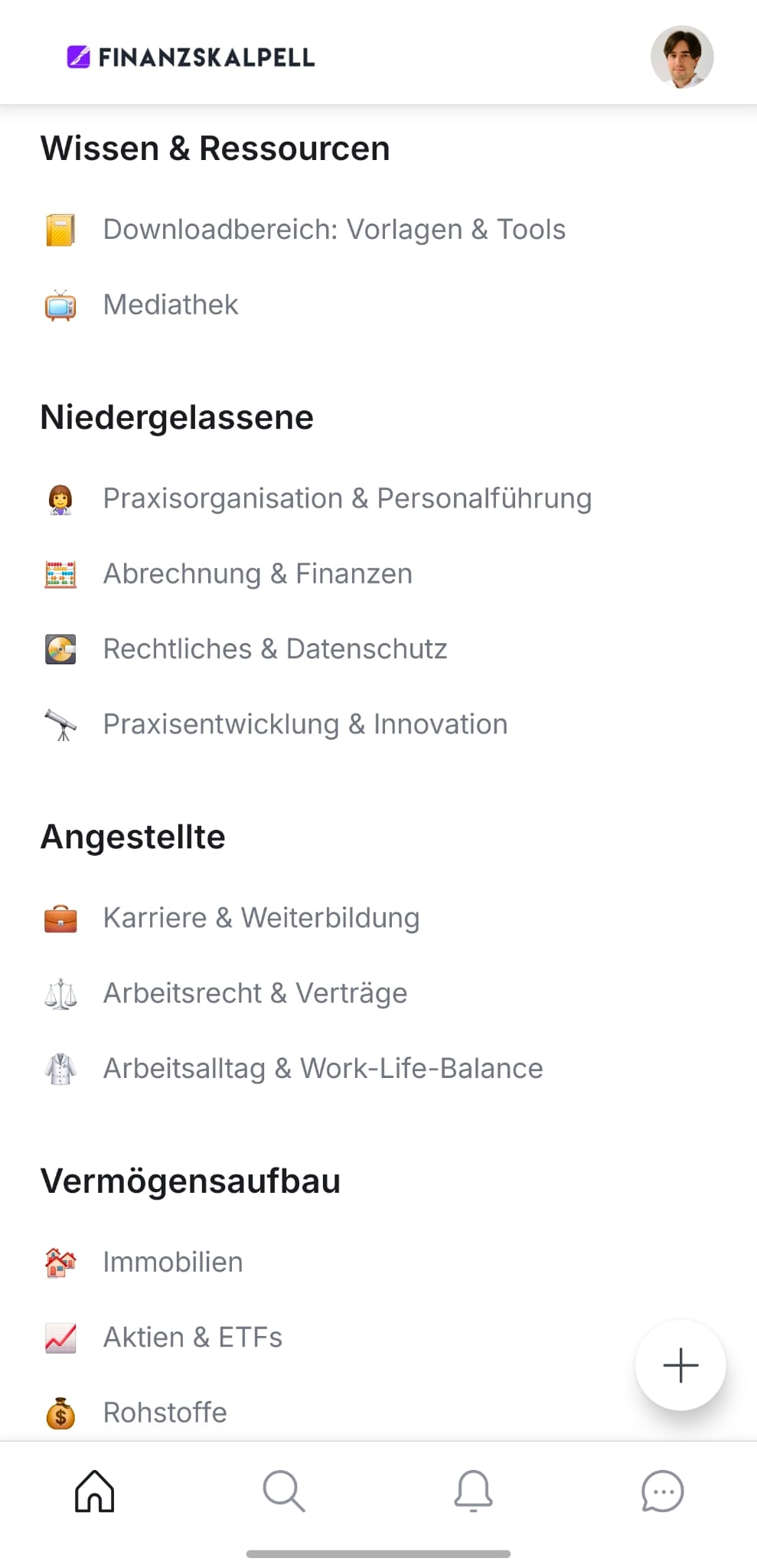Image resolution: width=757 pixels, height=1568 pixels.
Task: Tap the money bag icon beside Rohstoffe
Action: pyautogui.click(x=61, y=1413)
